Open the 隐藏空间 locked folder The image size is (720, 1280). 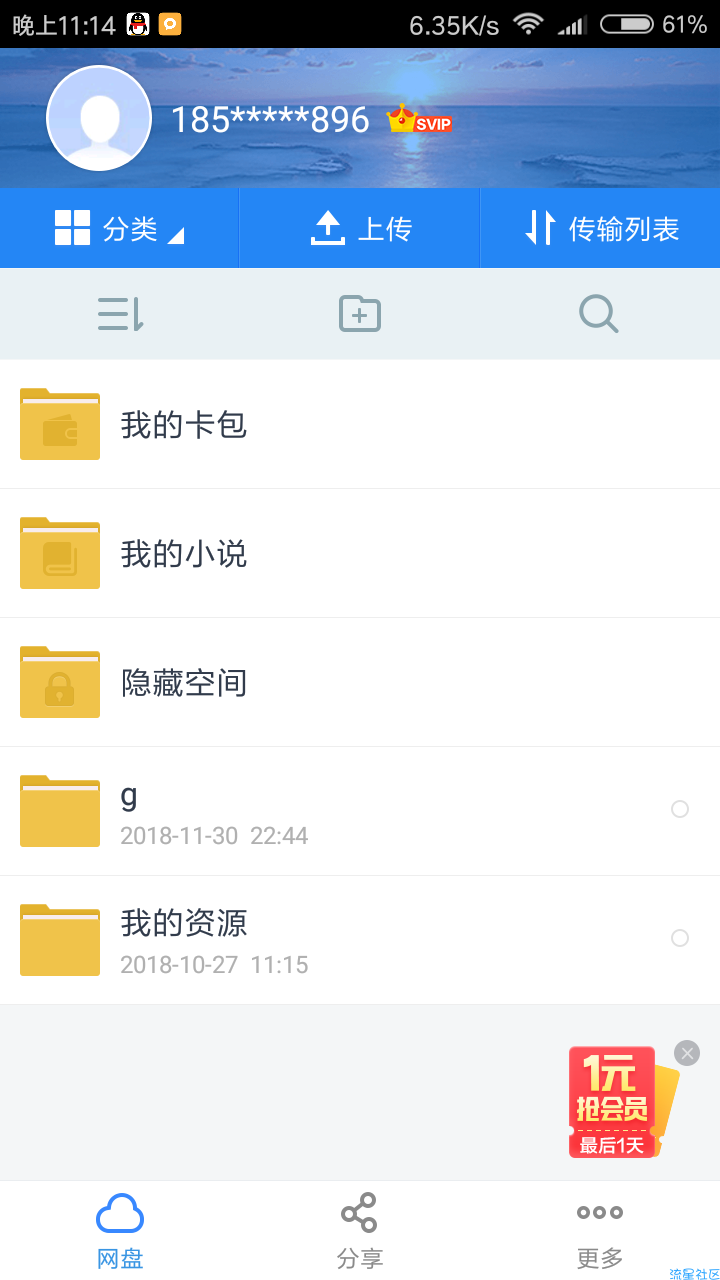[360, 682]
